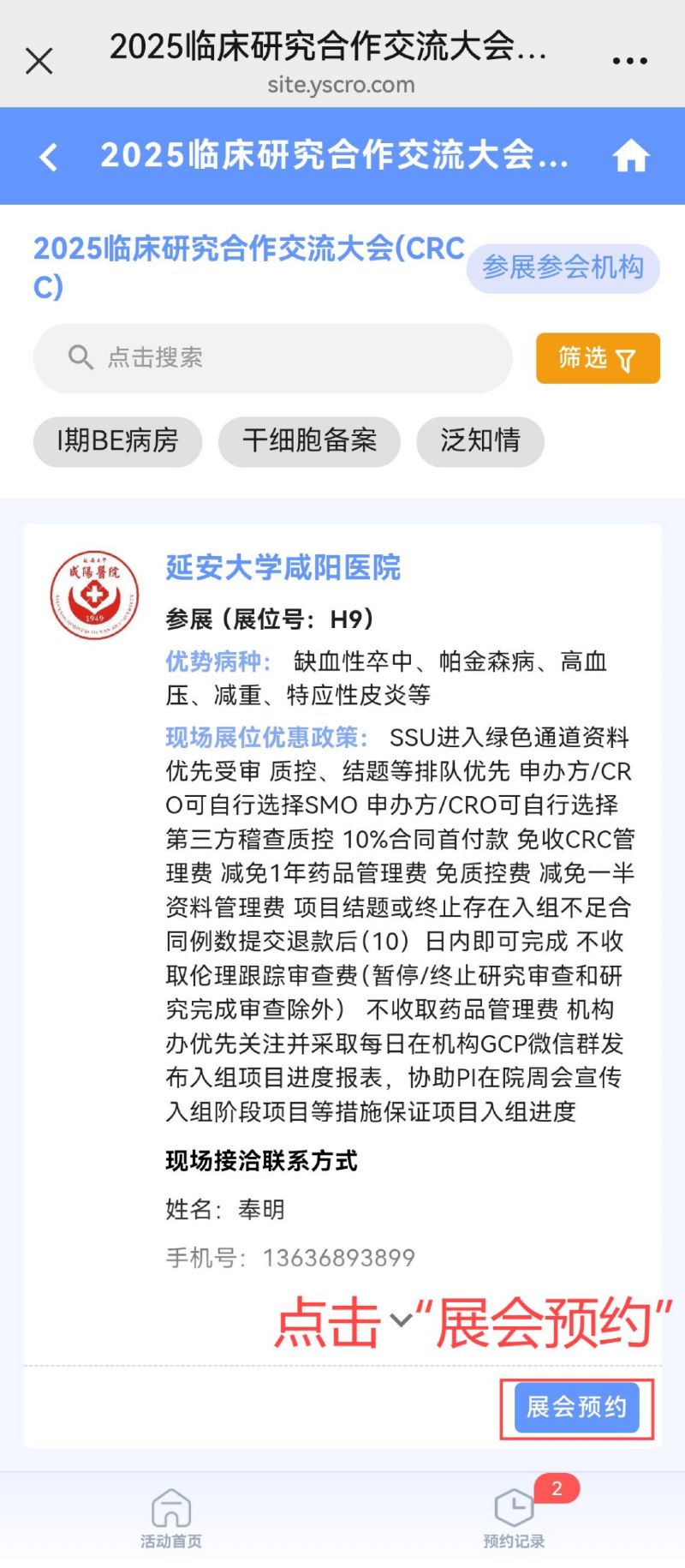
Task: Switch to the 活动首页 tab
Action: pyautogui.click(x=171, y=1518)
